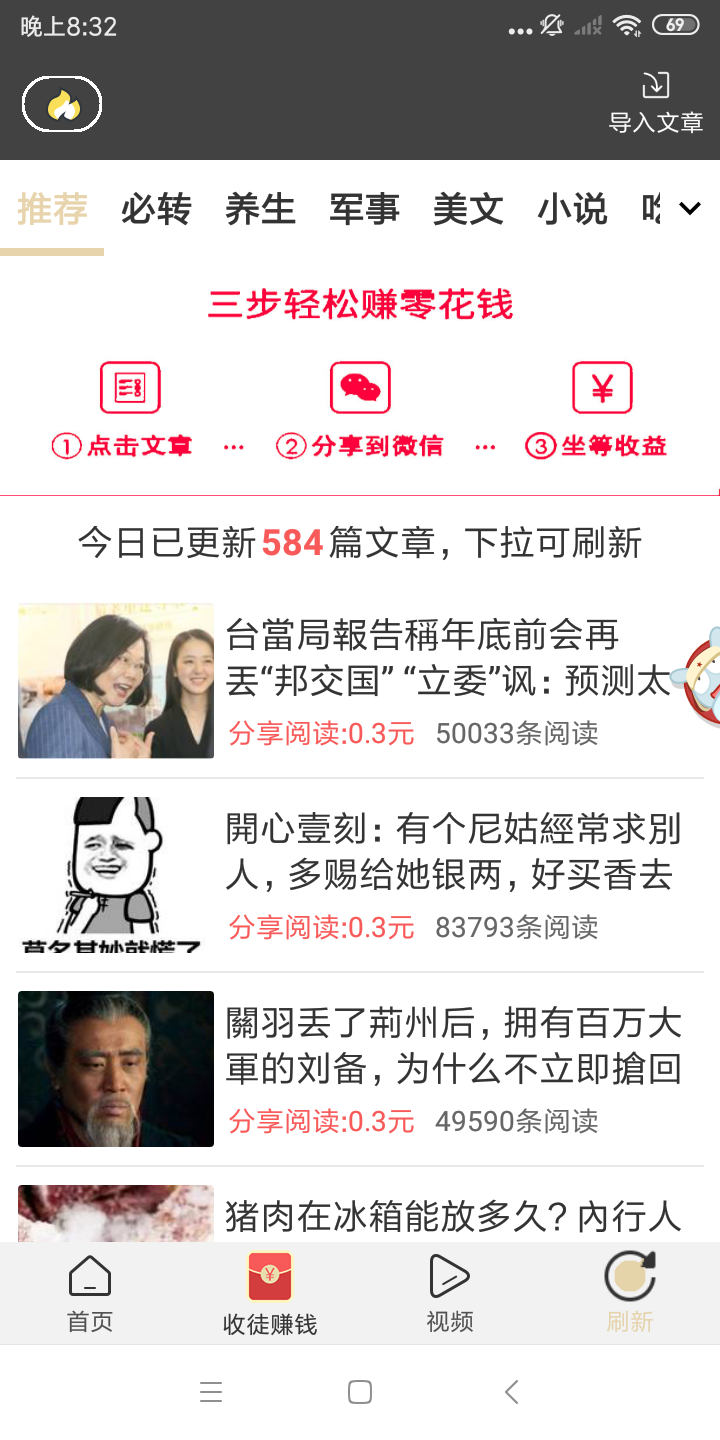Open the 開心壹刻 nun joke article
Screen dimensions: 720x1440
click(360, 875)
